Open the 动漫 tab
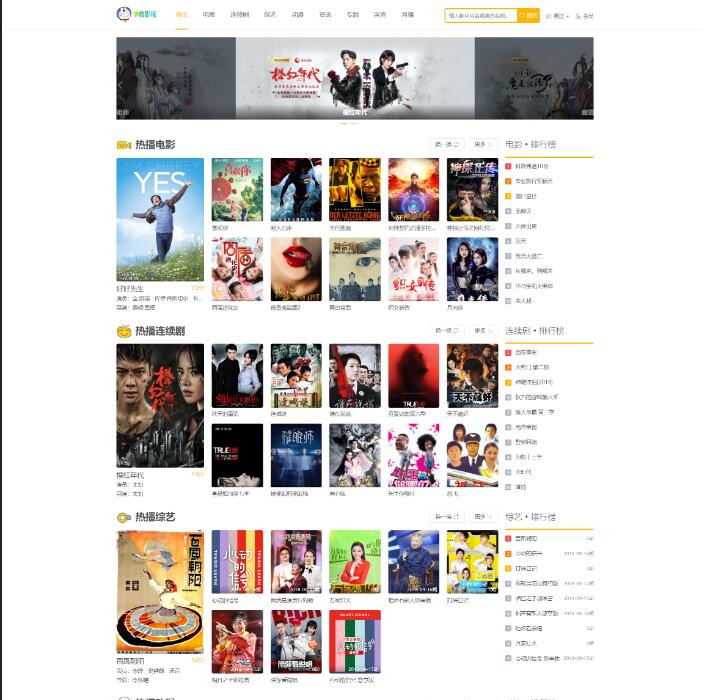Screen dimensions: 703x700 click(298, 16)
